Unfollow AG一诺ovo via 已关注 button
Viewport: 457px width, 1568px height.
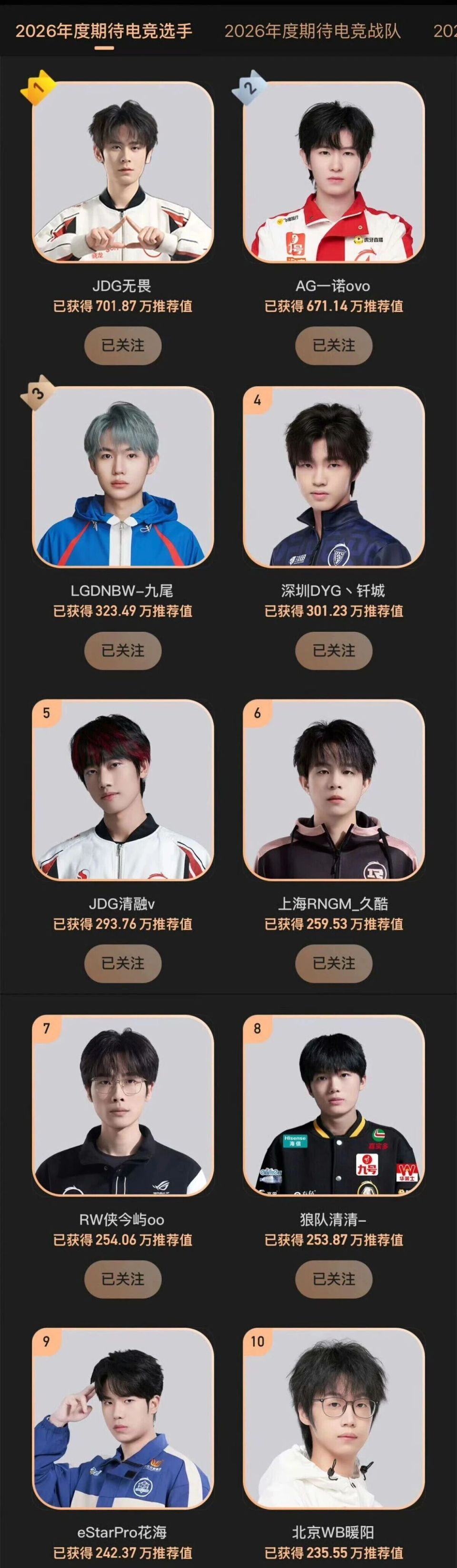point(333,345)
